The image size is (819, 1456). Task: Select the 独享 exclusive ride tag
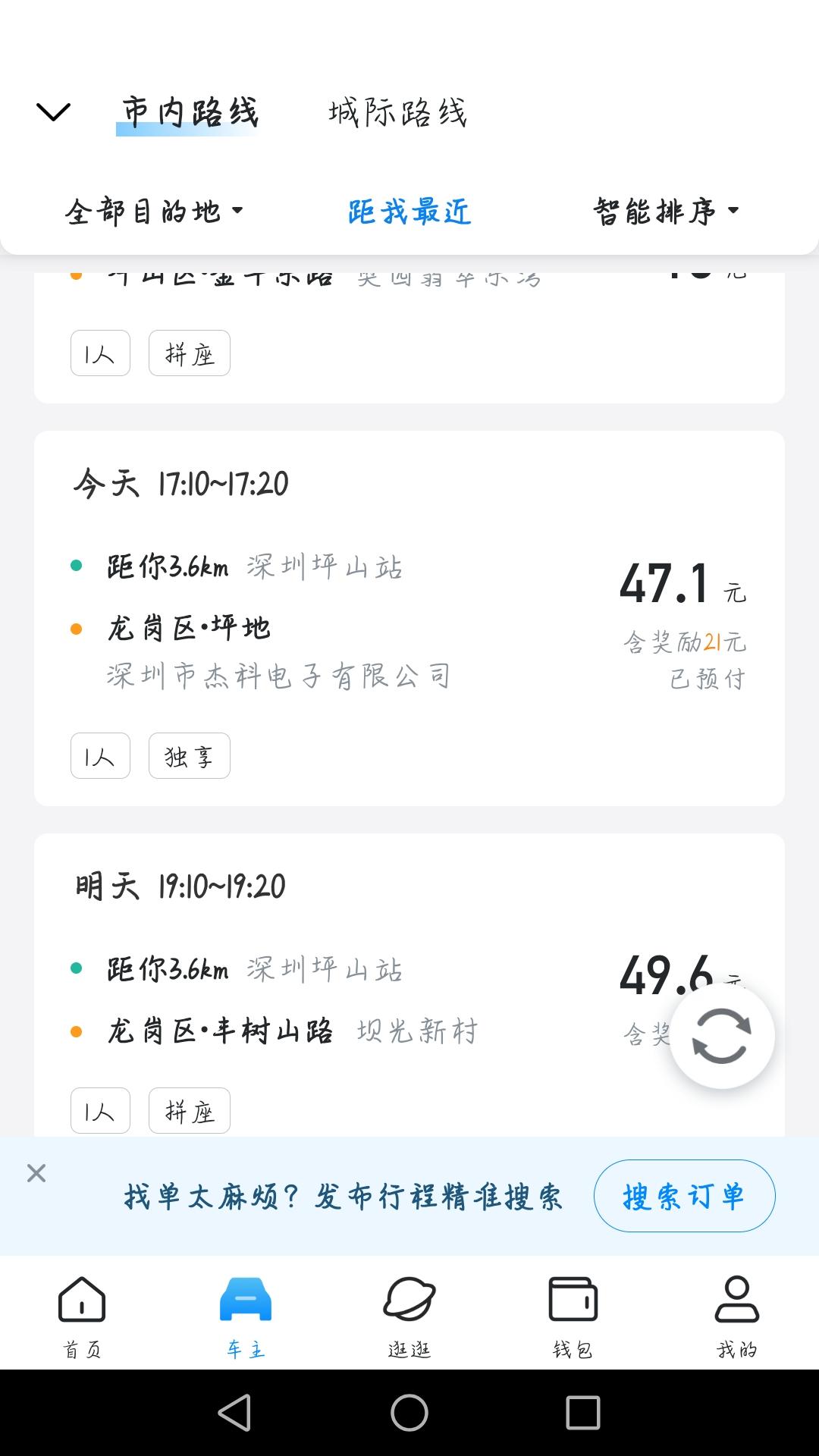point(190,756)
